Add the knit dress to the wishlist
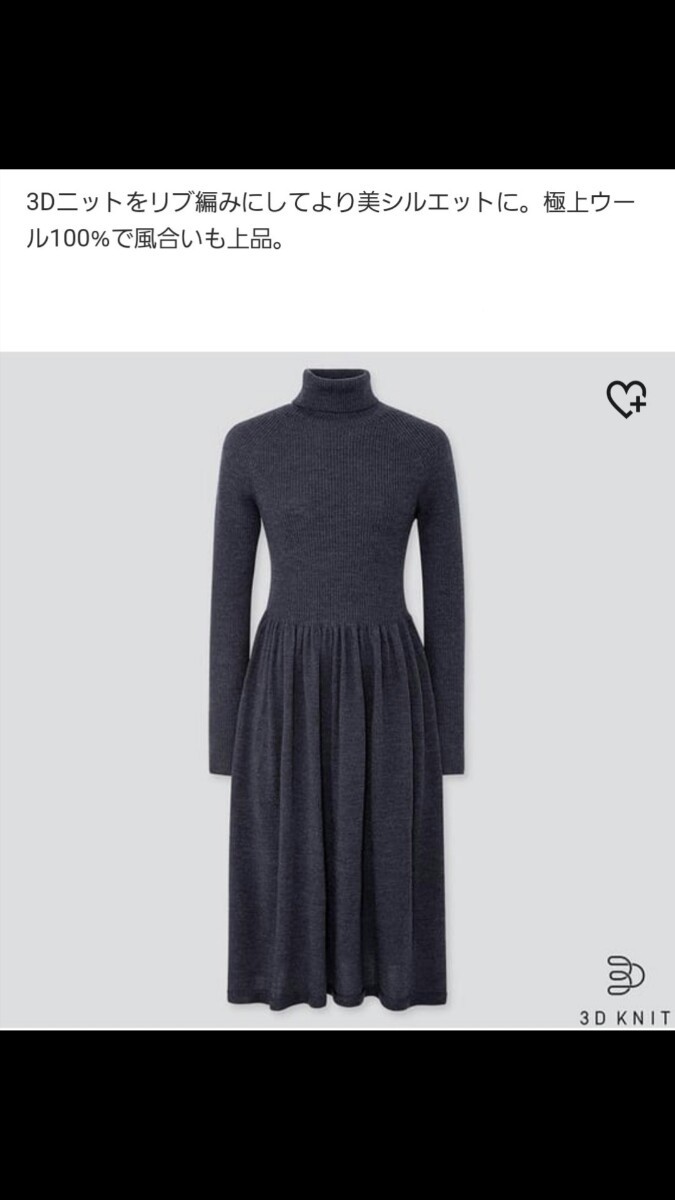 click(627, 397)
